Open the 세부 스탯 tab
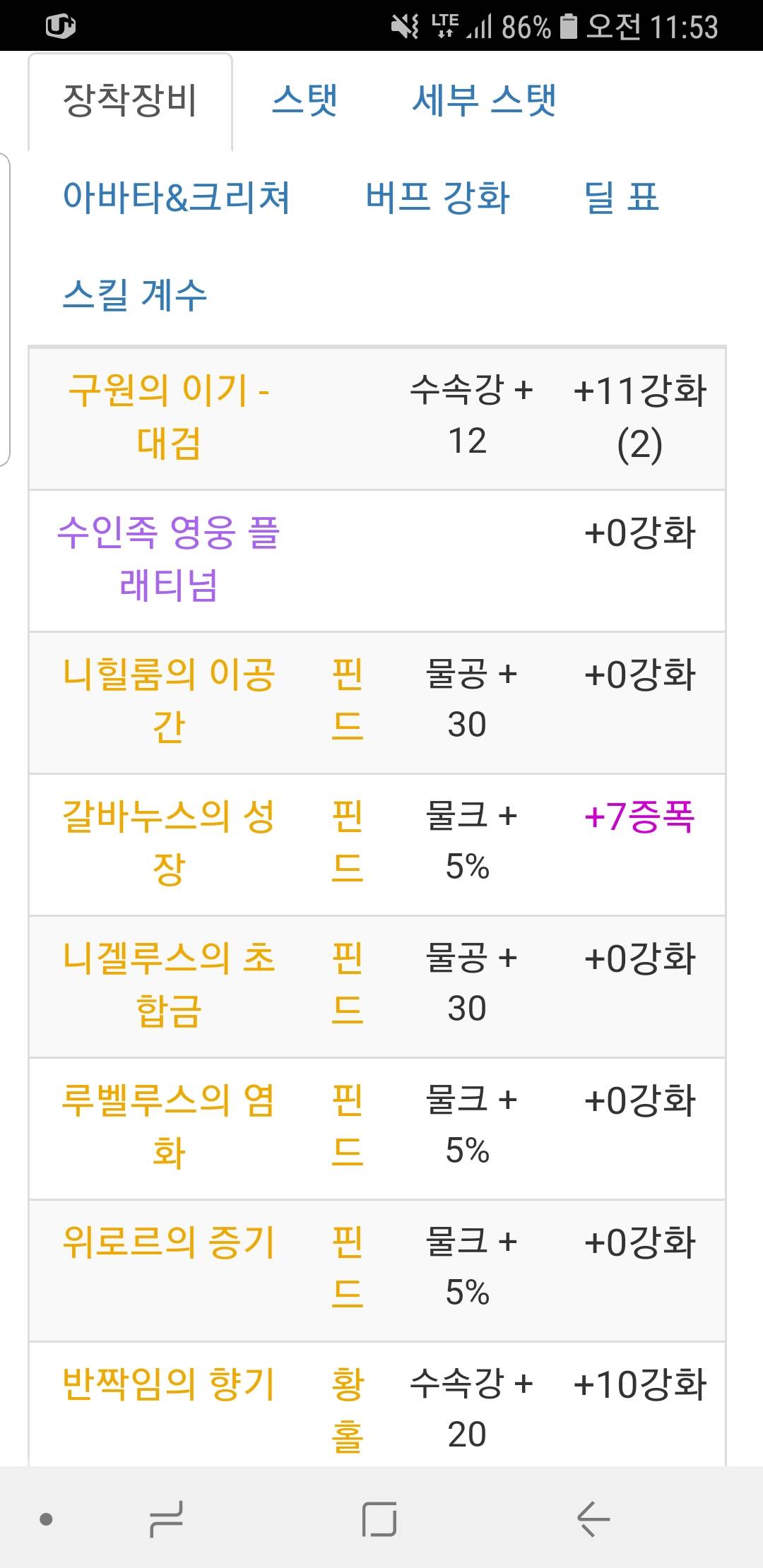Screen dimensions: 763x1568 (x=484, y=100)
